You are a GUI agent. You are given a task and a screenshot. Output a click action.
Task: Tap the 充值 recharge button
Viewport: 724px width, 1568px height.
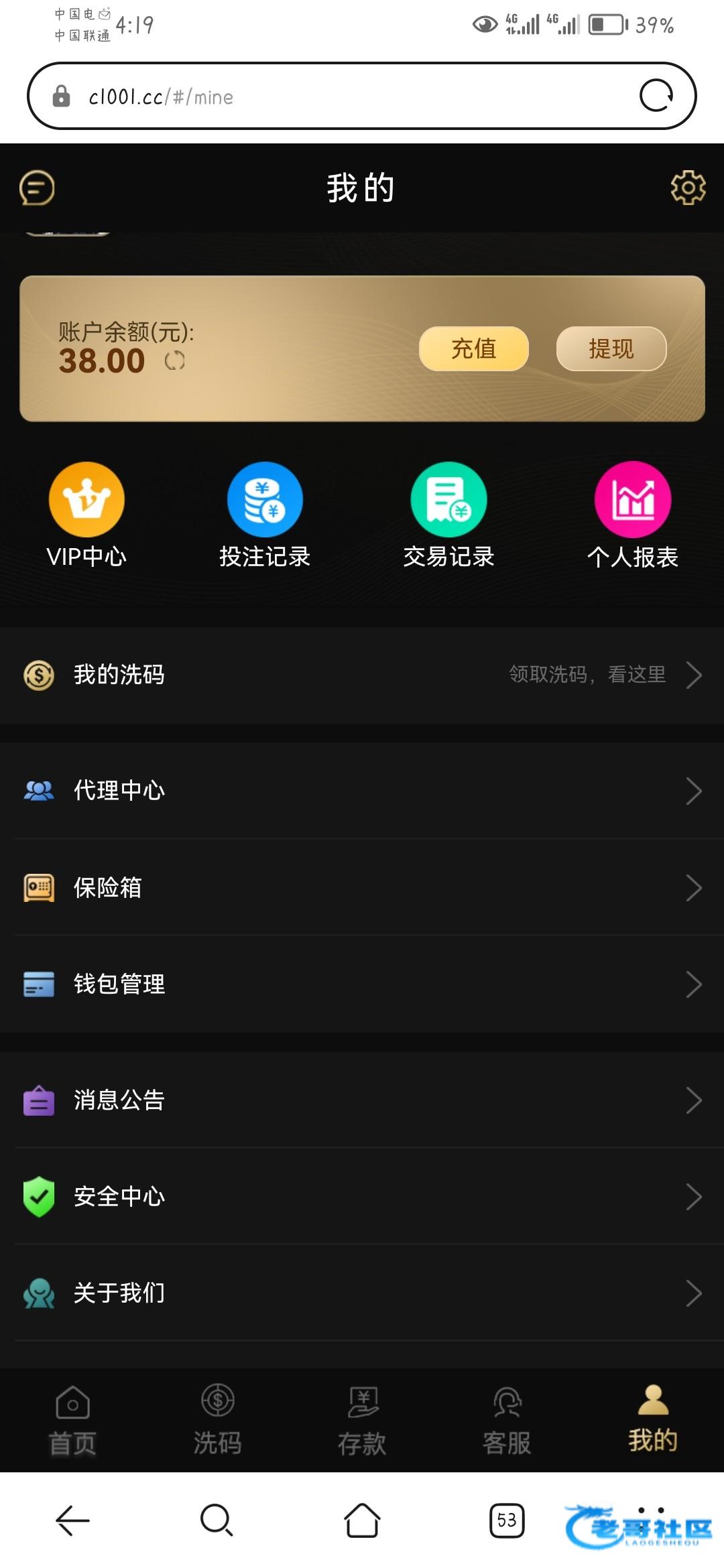coord(474,348)
